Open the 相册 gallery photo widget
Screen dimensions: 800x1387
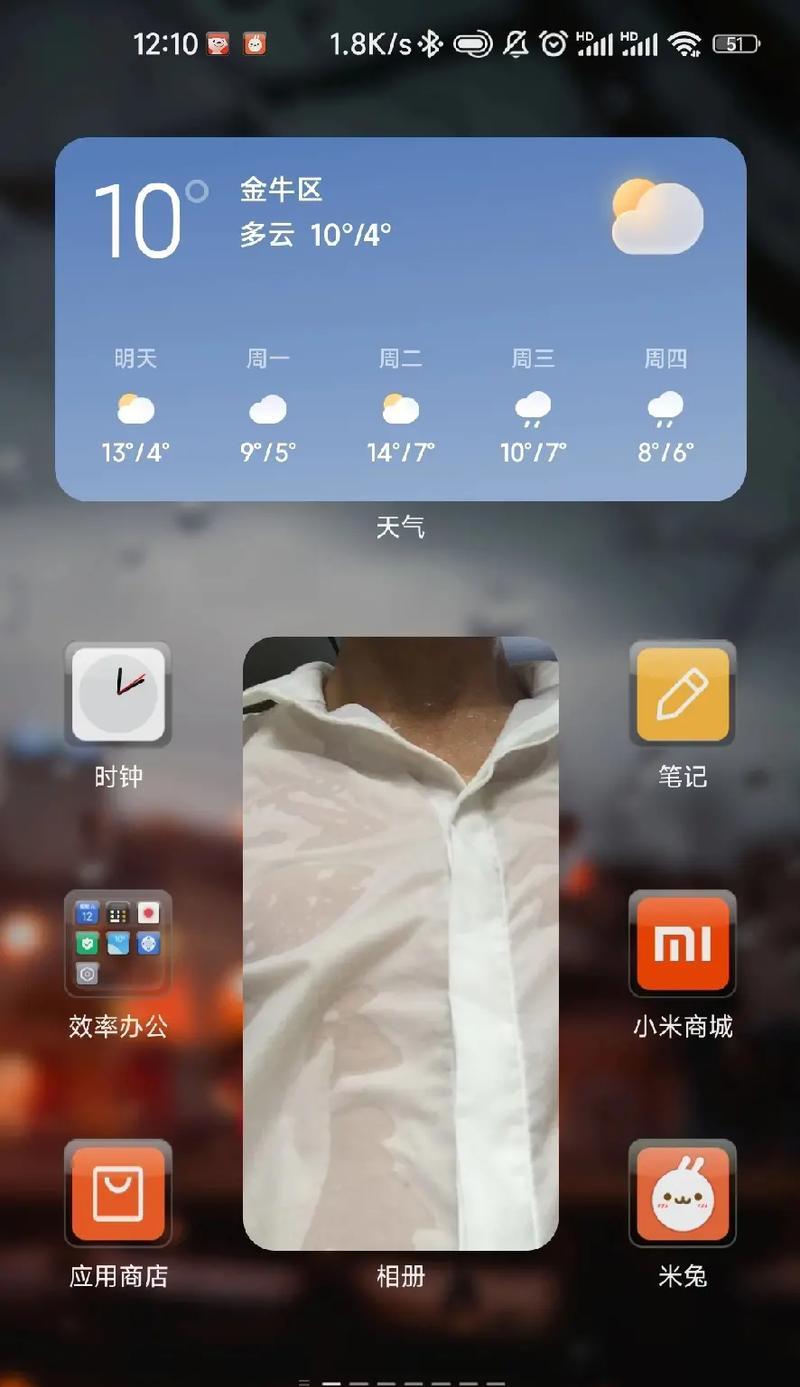pyautogui.click(x=400, y=943)
